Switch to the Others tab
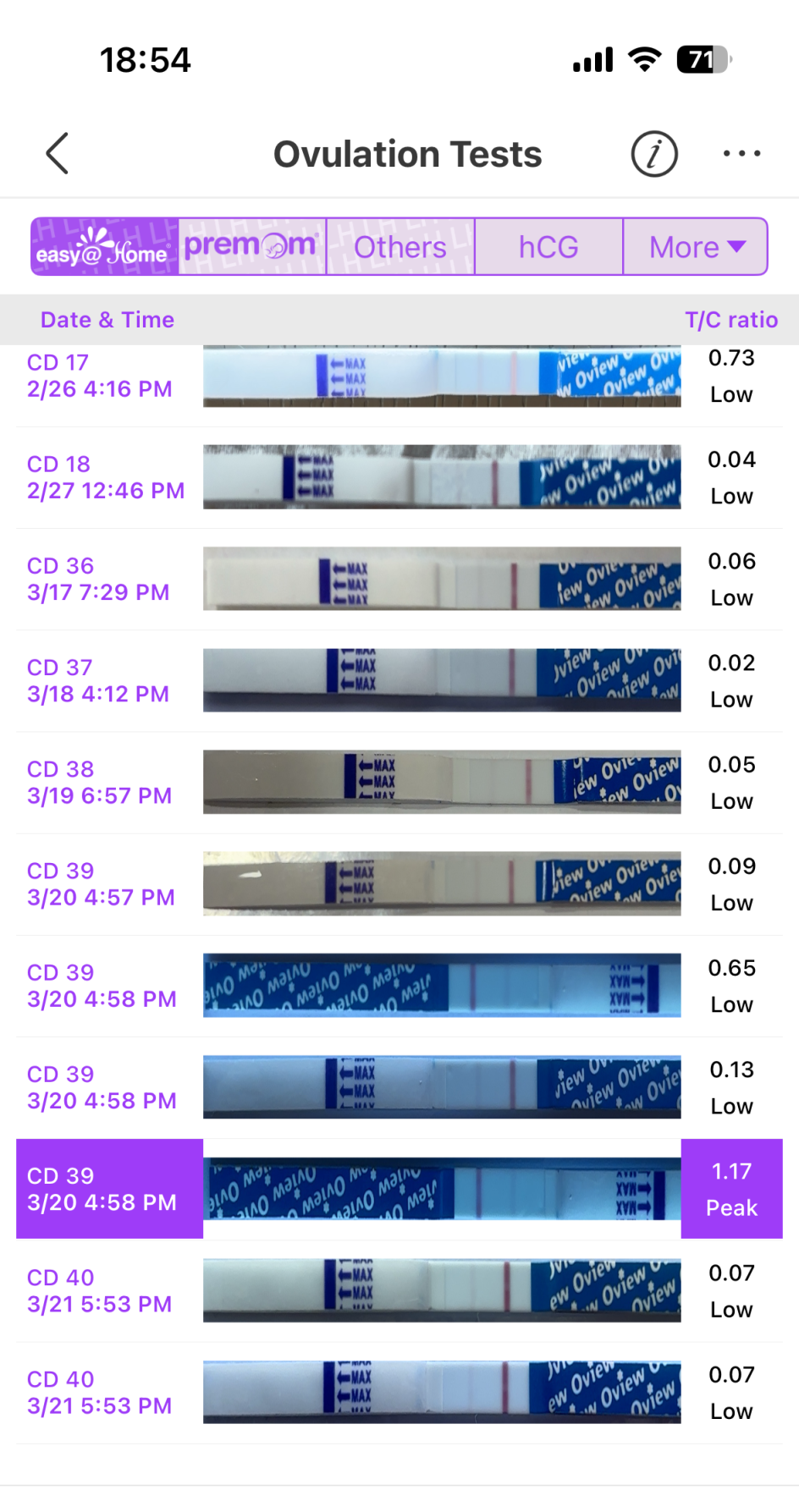799x1512 pixels. pos(399,247)
